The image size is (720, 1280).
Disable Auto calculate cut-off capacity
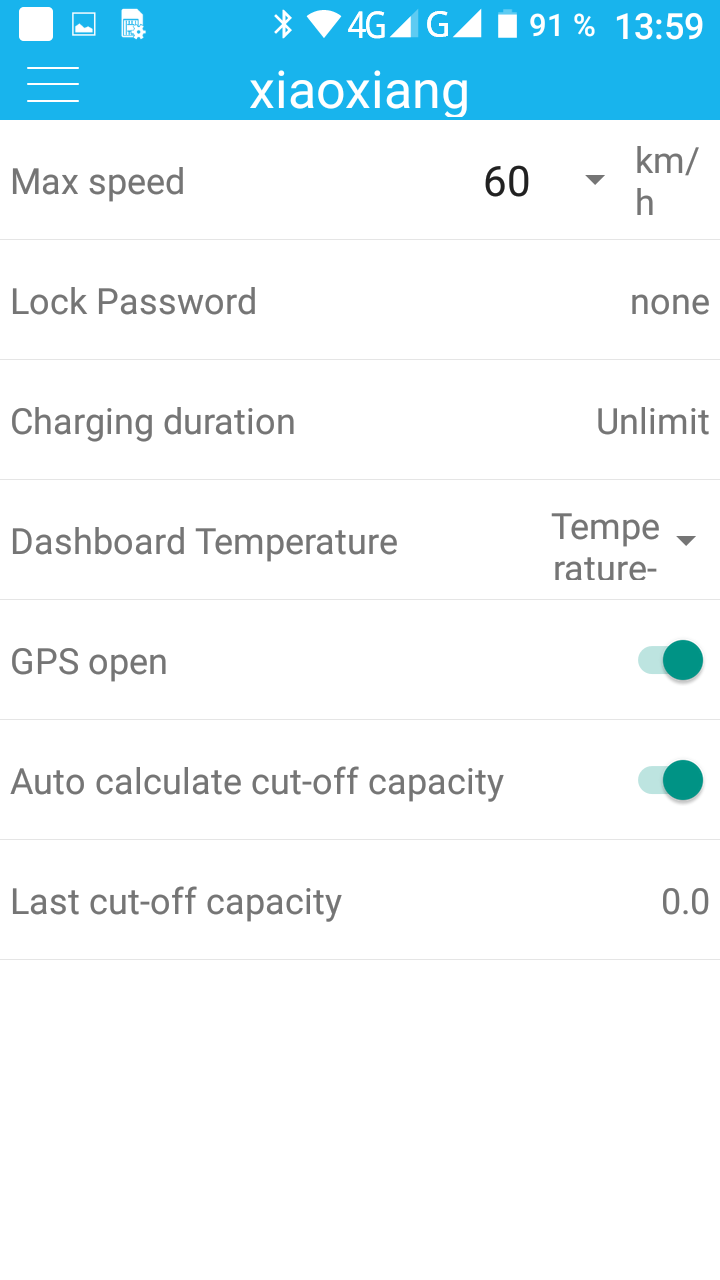[x=671, y=781]
